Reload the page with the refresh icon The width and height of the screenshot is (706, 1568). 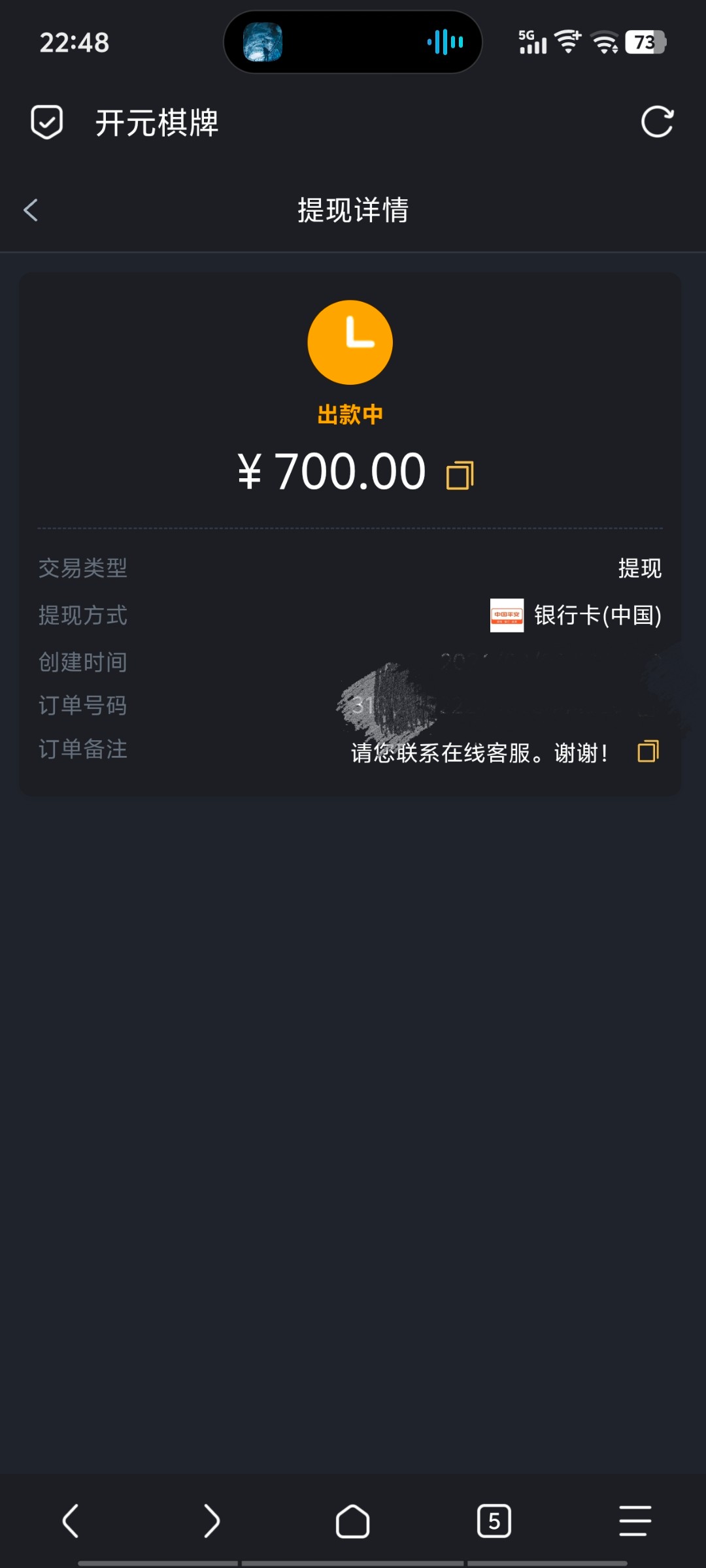tap(657, 122)
